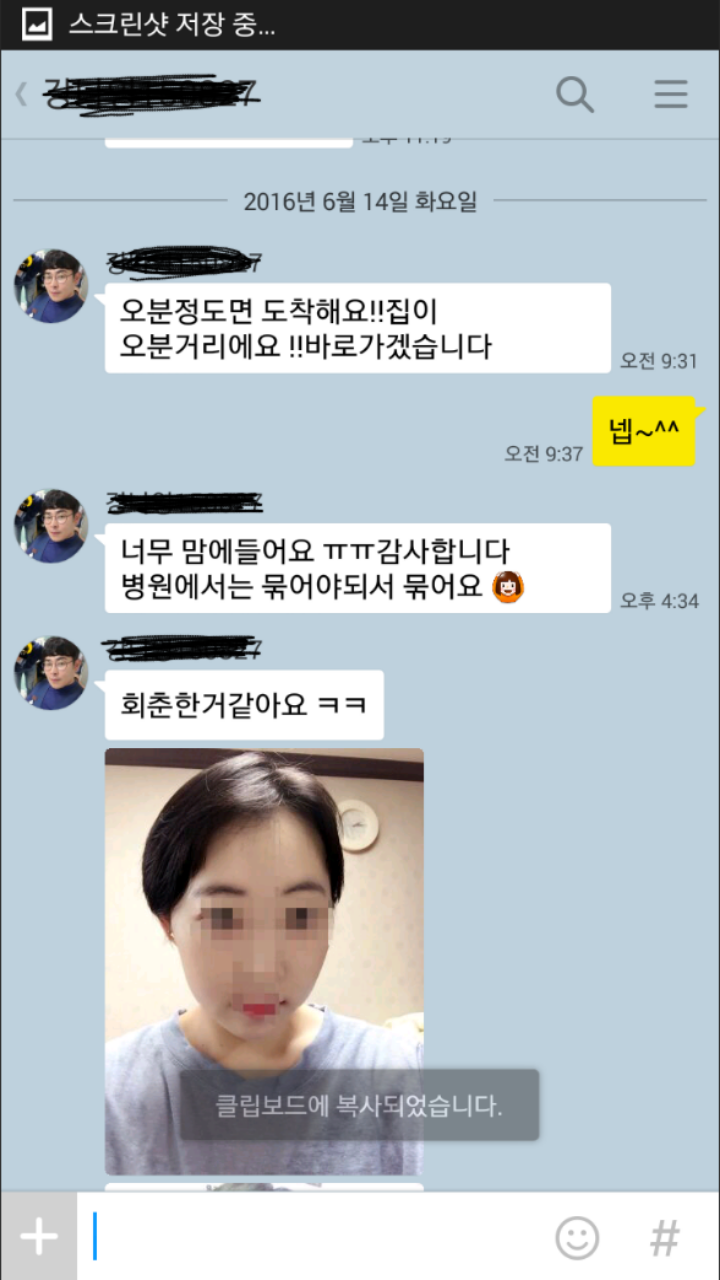The height and width of the screenshot is (1280, 720).
Task: Focus the message text field
Action: click(310, 1237)
